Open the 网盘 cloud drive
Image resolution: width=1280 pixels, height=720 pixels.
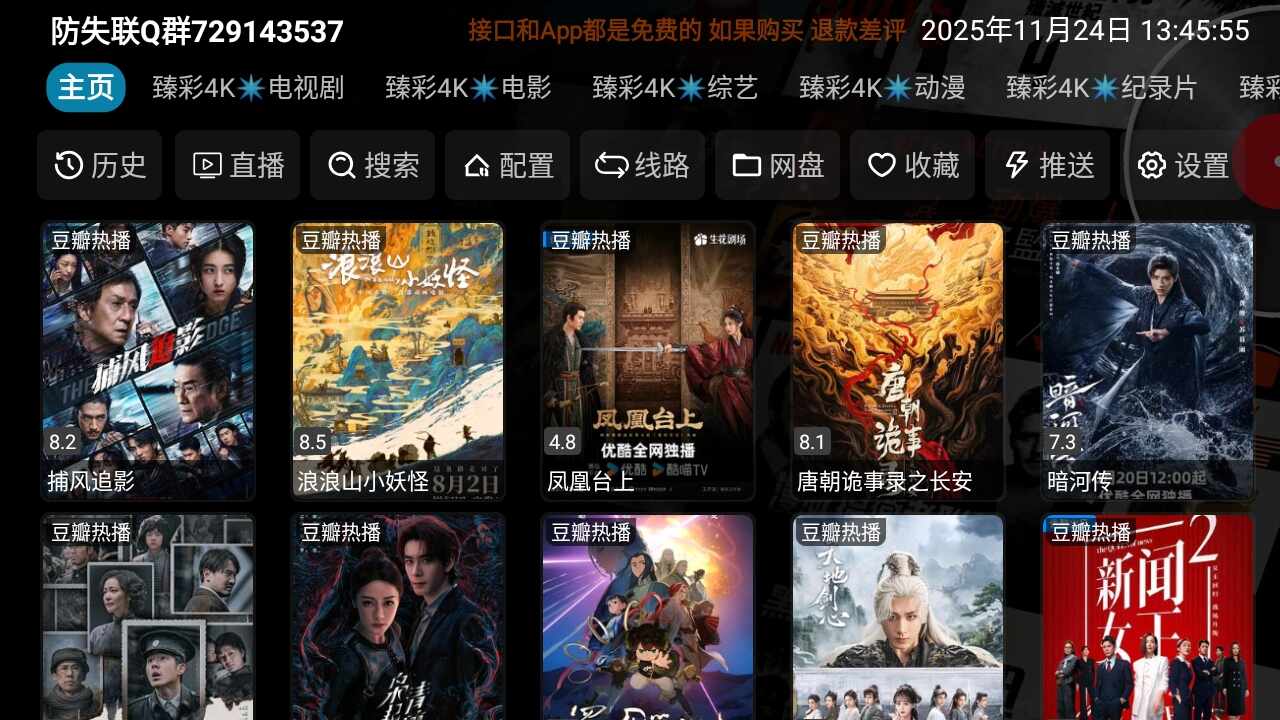click(778, 165)
